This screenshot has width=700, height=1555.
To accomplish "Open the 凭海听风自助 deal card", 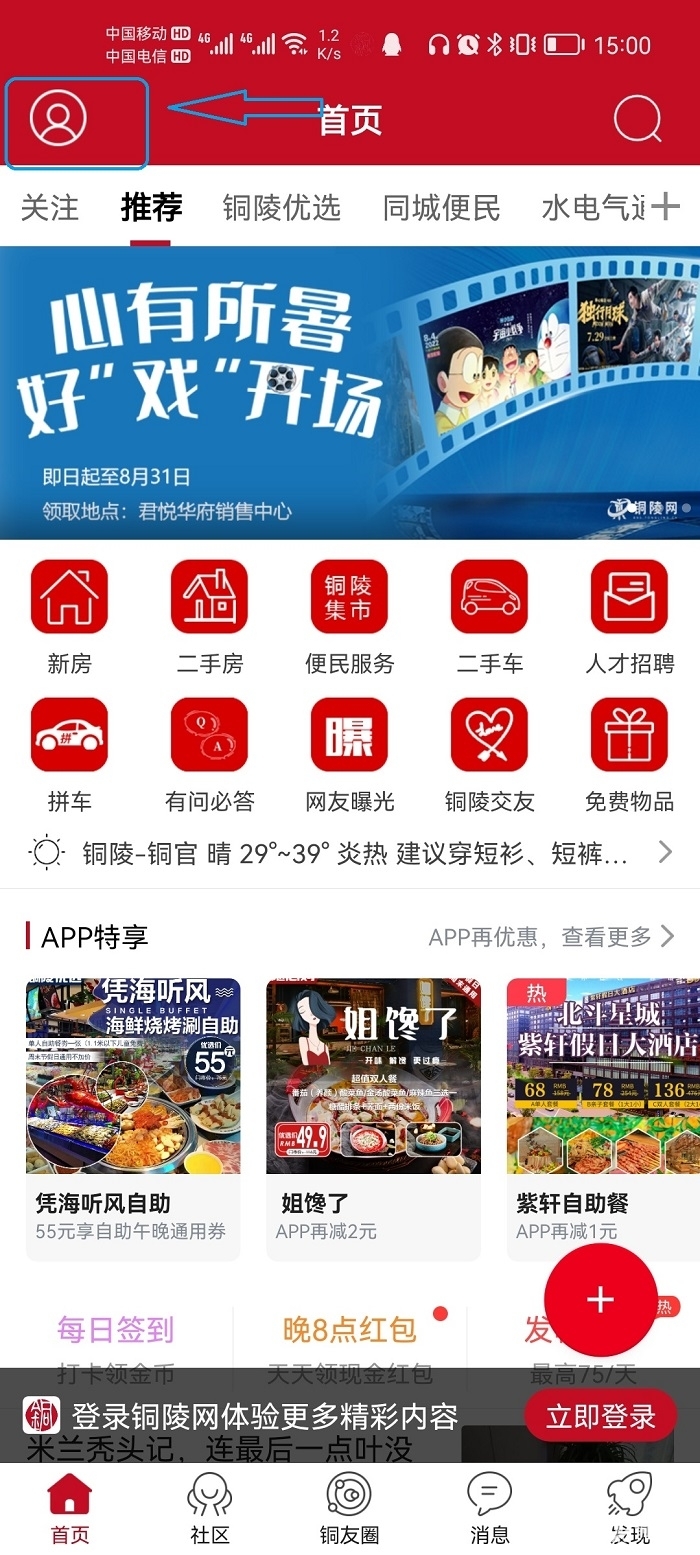I will (x=133, y=1115).
